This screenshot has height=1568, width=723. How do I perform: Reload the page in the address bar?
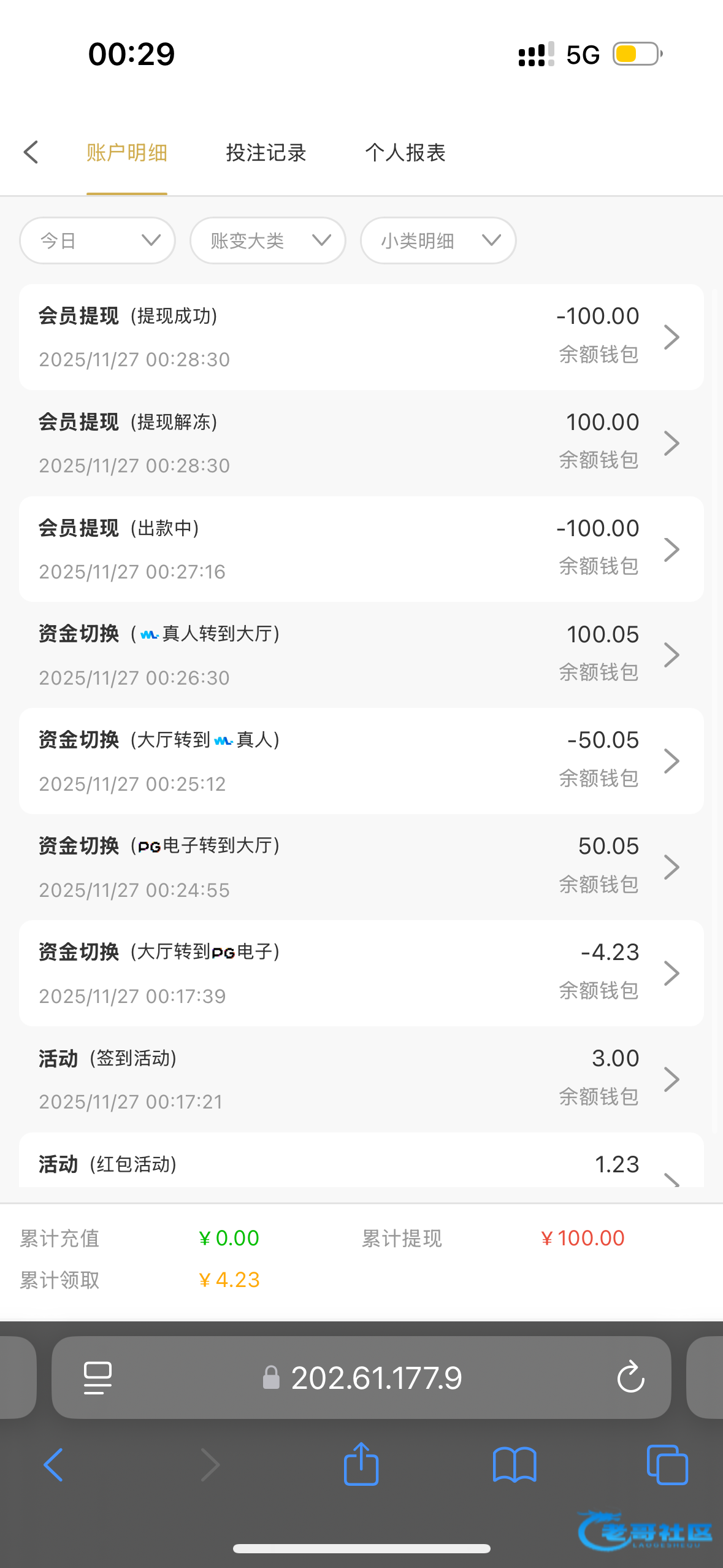[x=630, y=1378]
